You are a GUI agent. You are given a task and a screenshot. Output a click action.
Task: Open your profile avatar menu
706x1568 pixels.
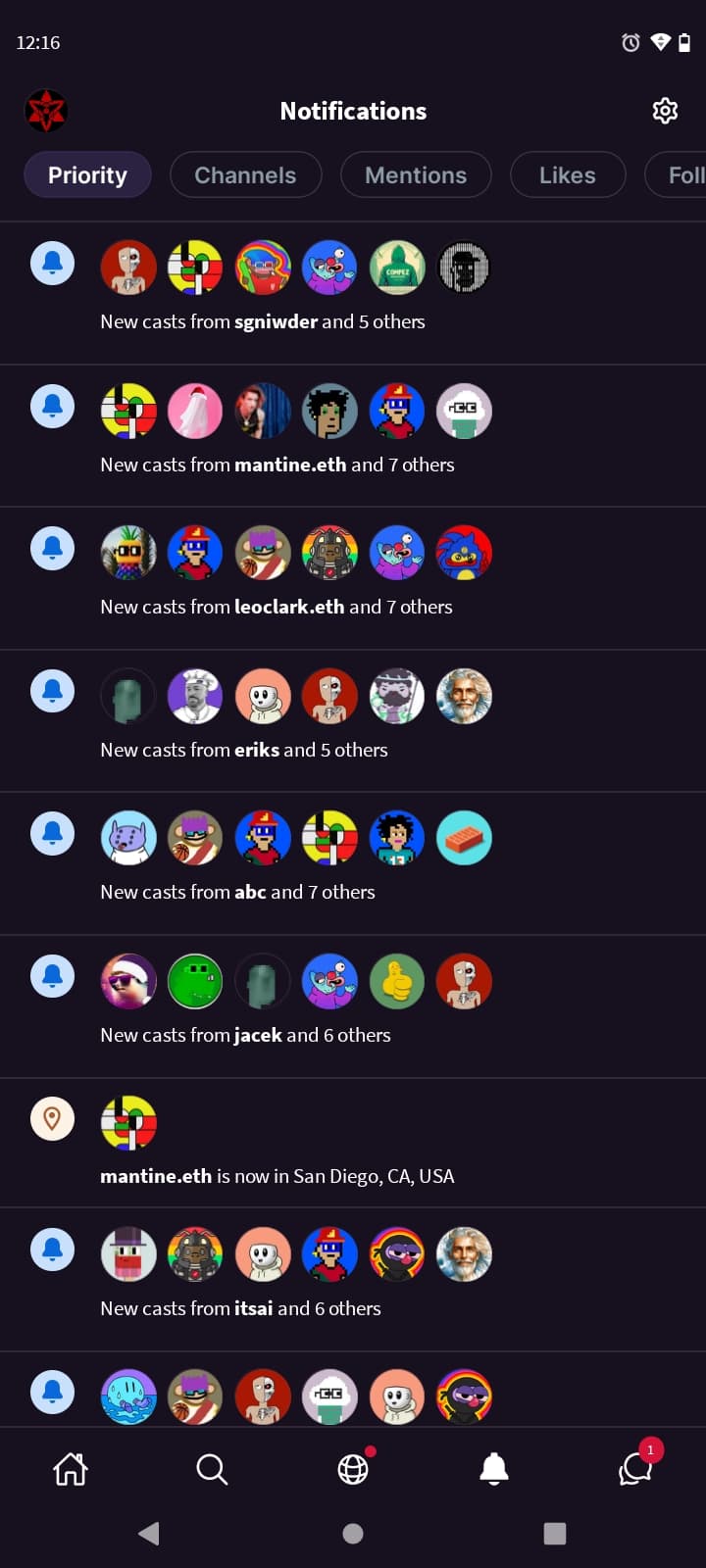(45, 111)
